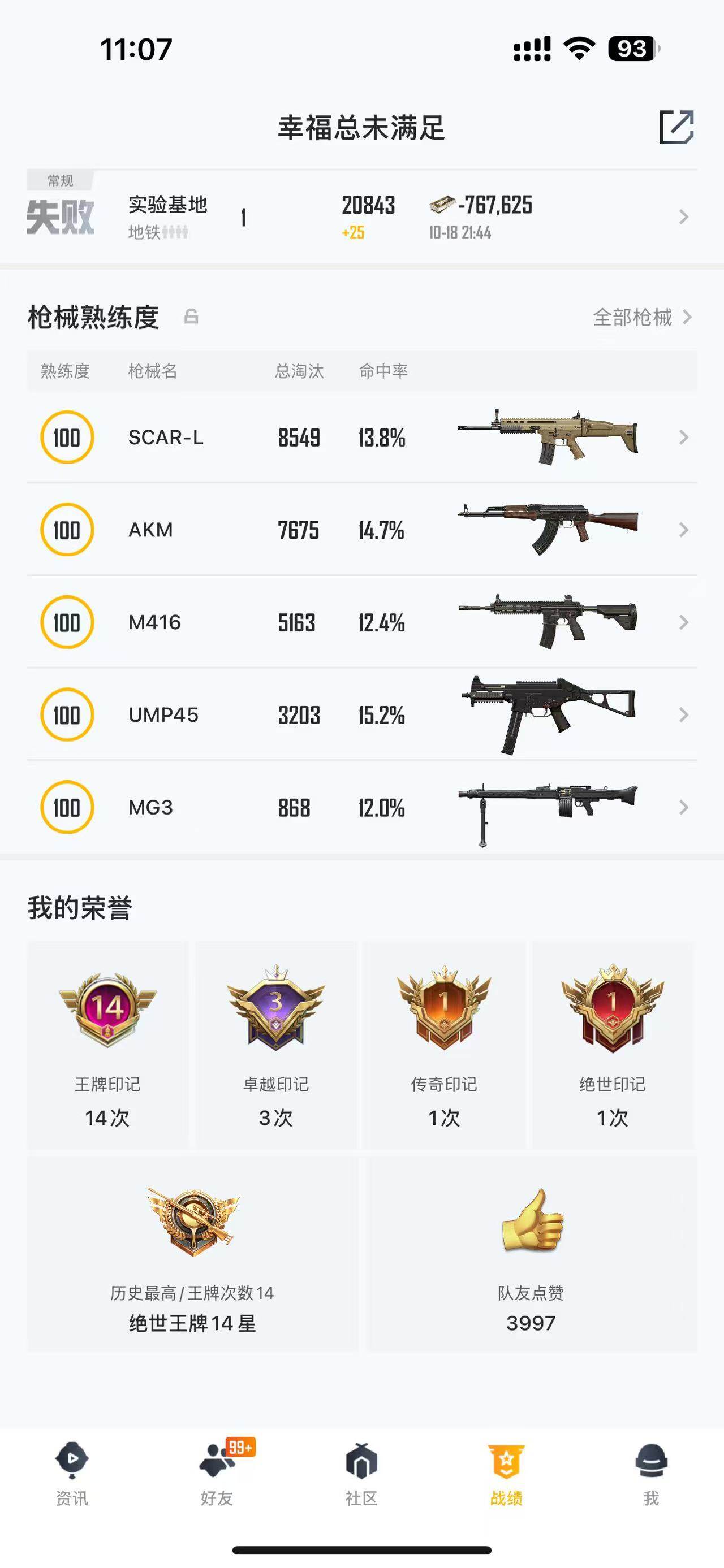Open the 实验基地 match record
This screenshot has height=1568, width=724.
click(361, 216)
